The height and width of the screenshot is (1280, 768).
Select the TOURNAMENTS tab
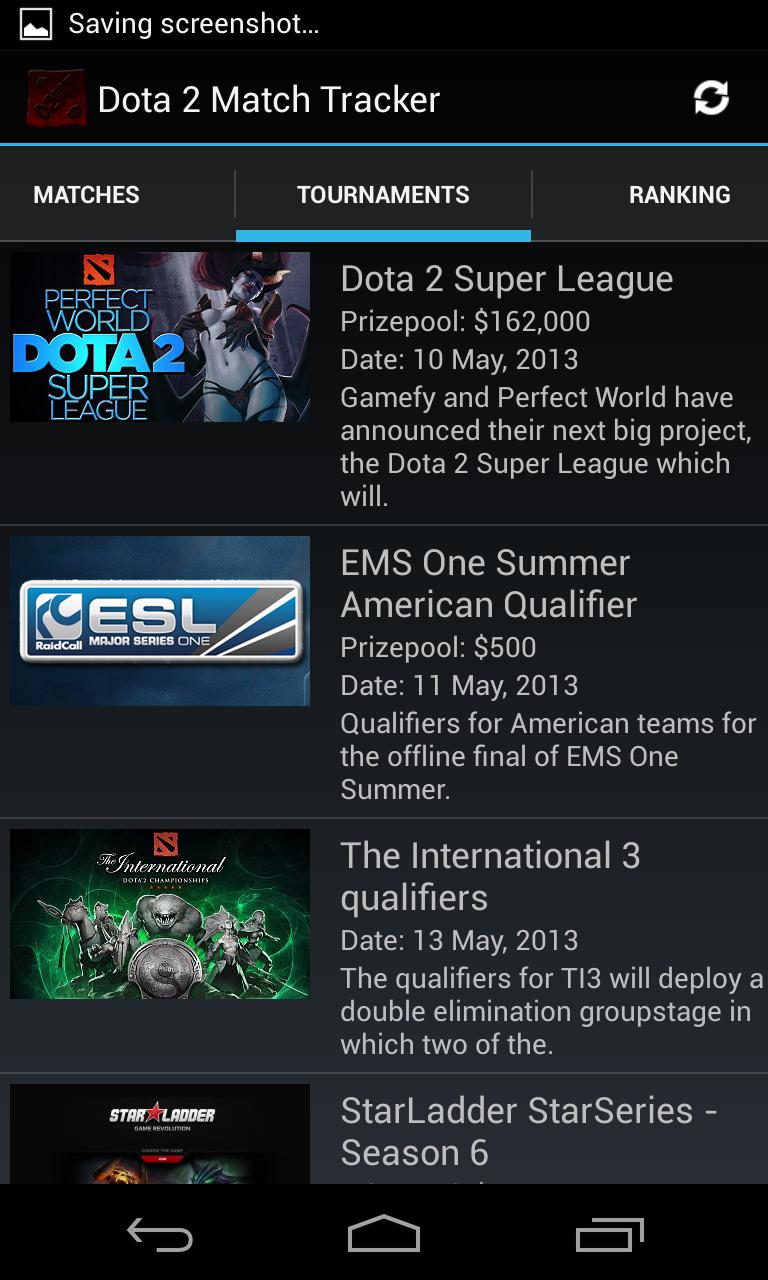click(382, 194)
